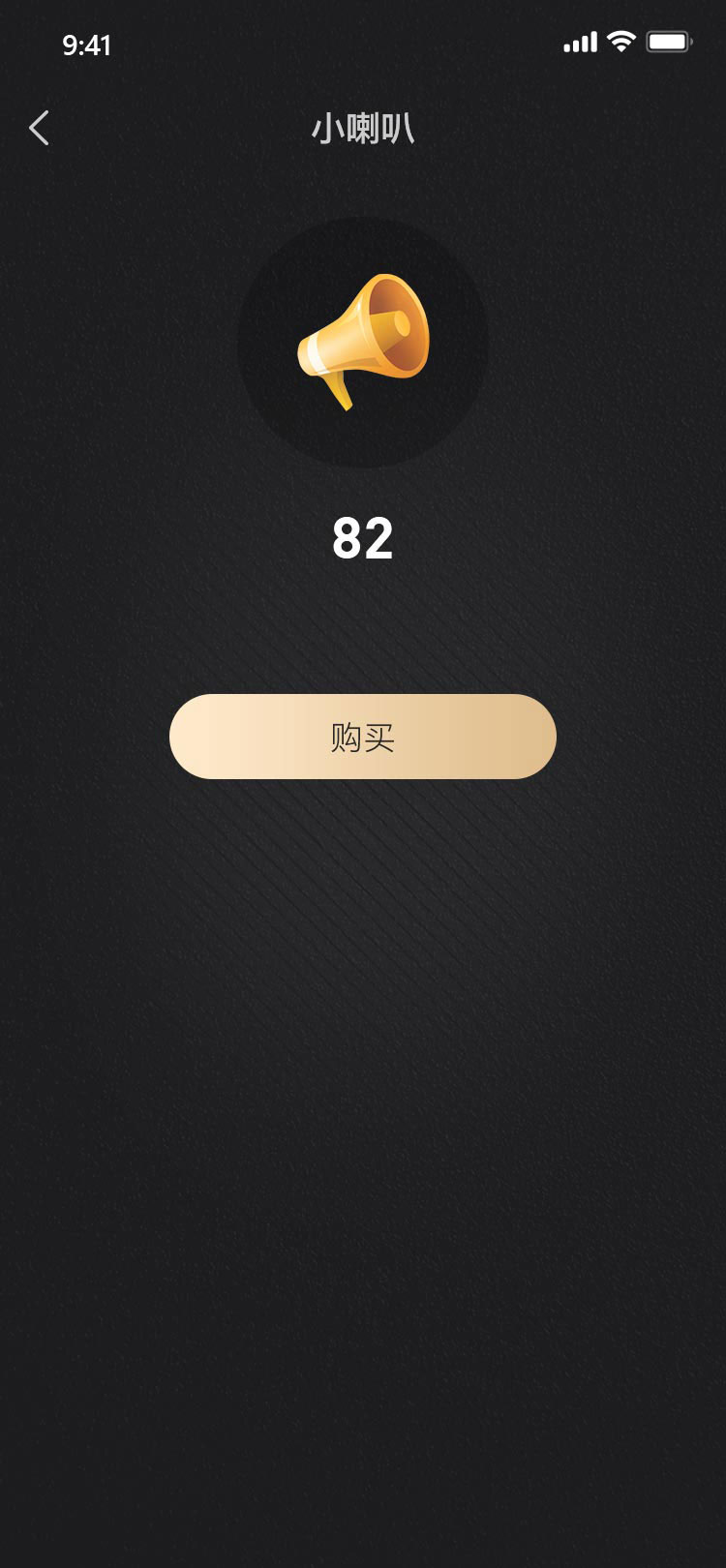
Task: Tap the 购买 button
Action: click(x=362, y=737)
